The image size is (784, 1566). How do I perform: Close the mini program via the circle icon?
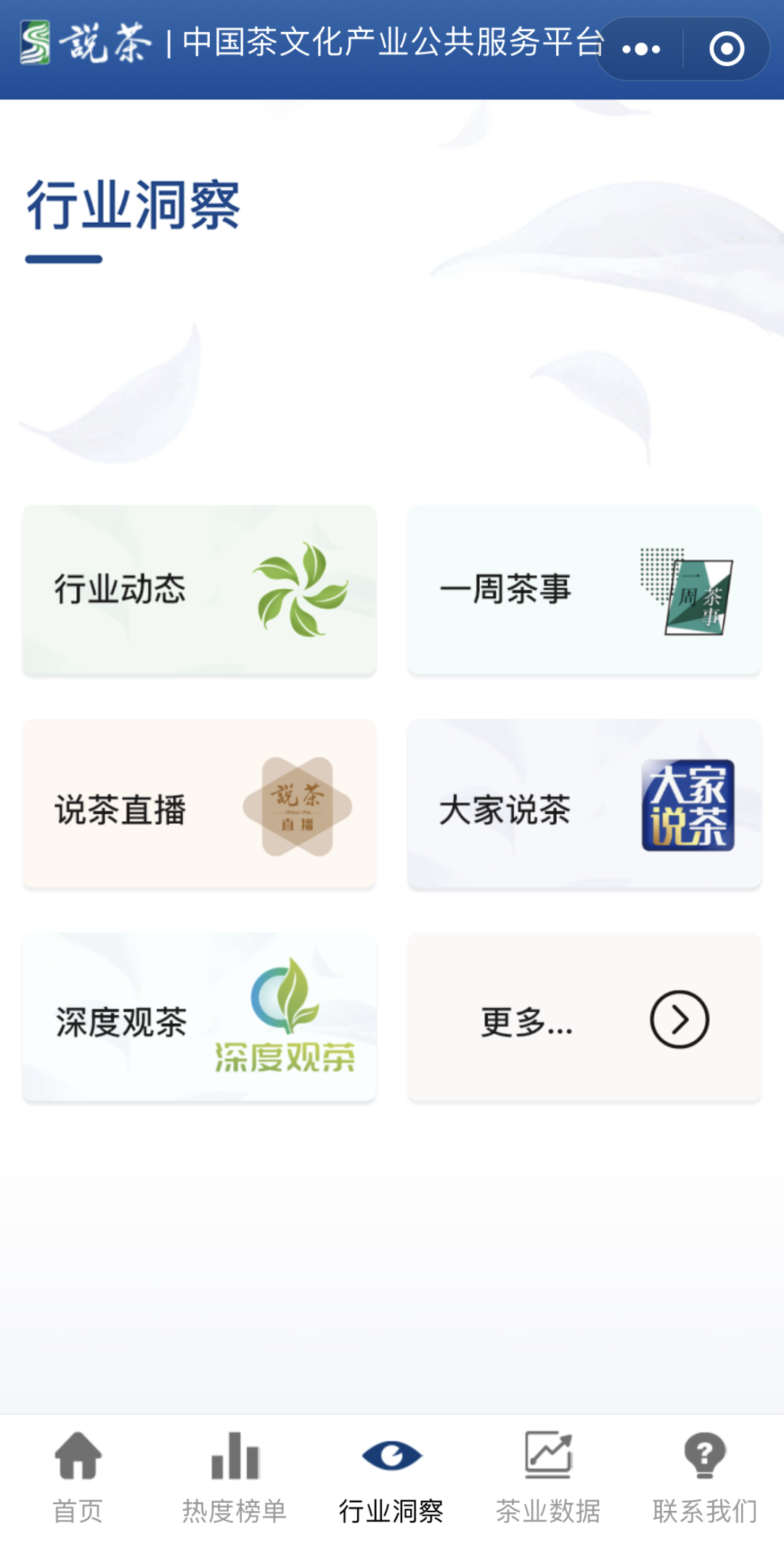(x=727, y=49)
